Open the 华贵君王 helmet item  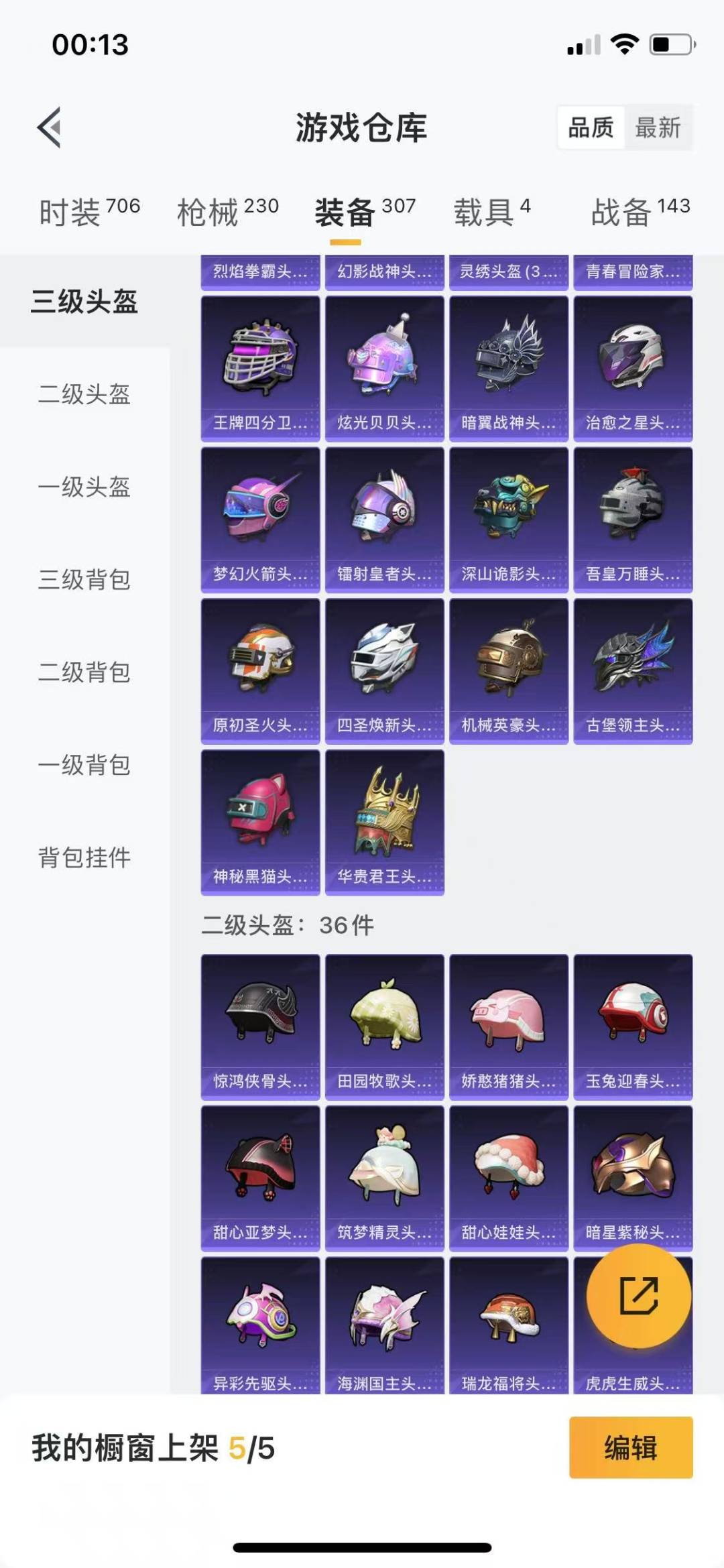[x=385, y=822]
